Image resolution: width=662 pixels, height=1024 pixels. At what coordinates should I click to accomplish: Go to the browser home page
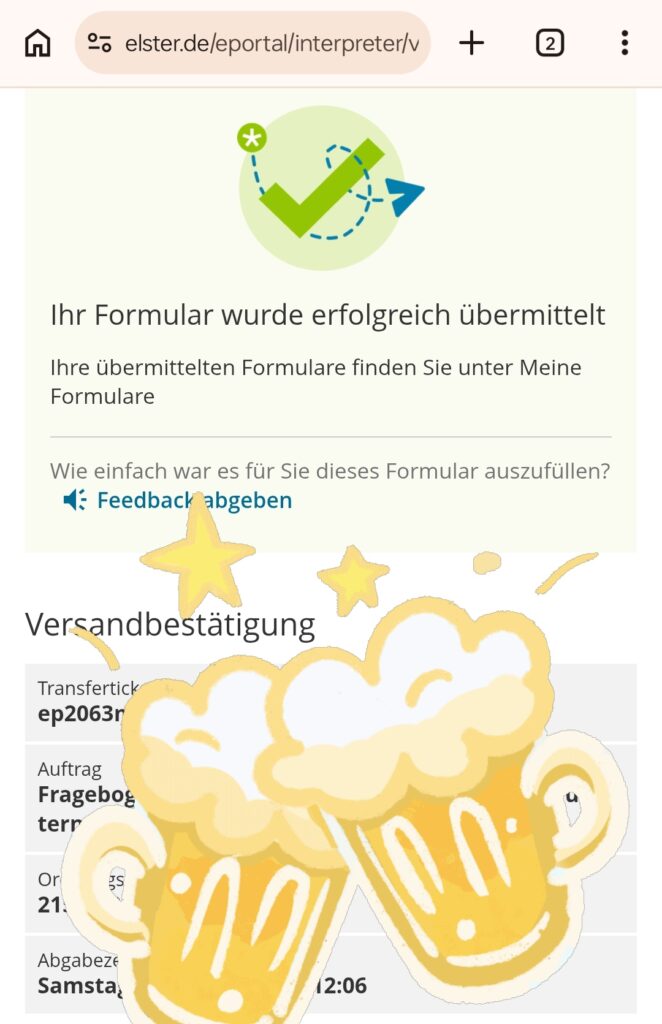tap(37, 44)
